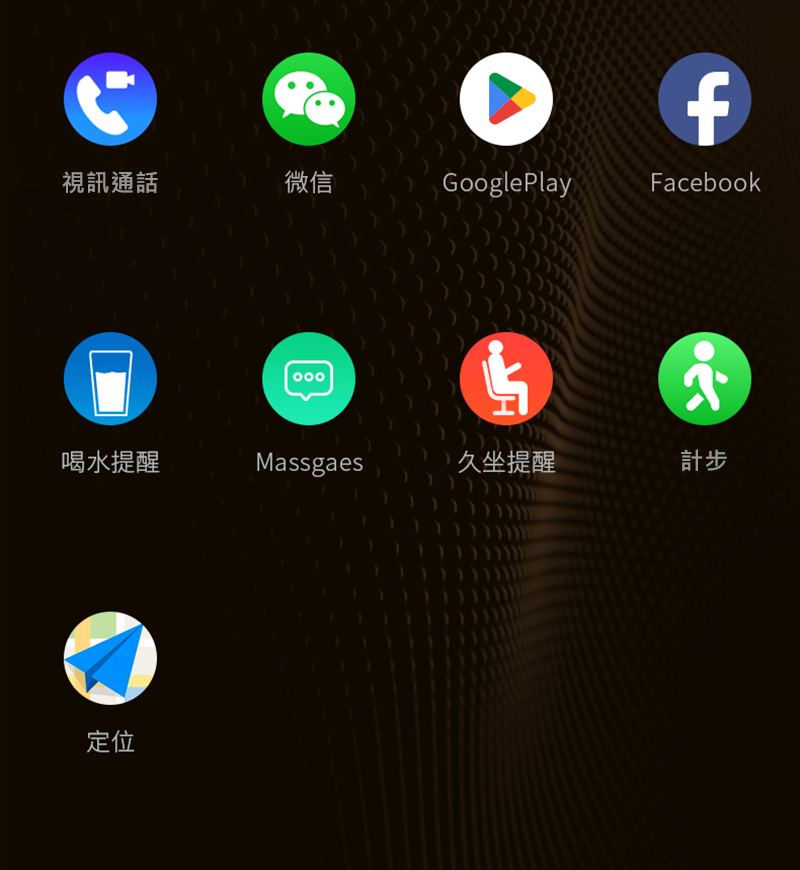Screen dimensions: 800x870
Task: Open the Massgaes messaging app
Action: pyautogui.click(x=308, y=379)
